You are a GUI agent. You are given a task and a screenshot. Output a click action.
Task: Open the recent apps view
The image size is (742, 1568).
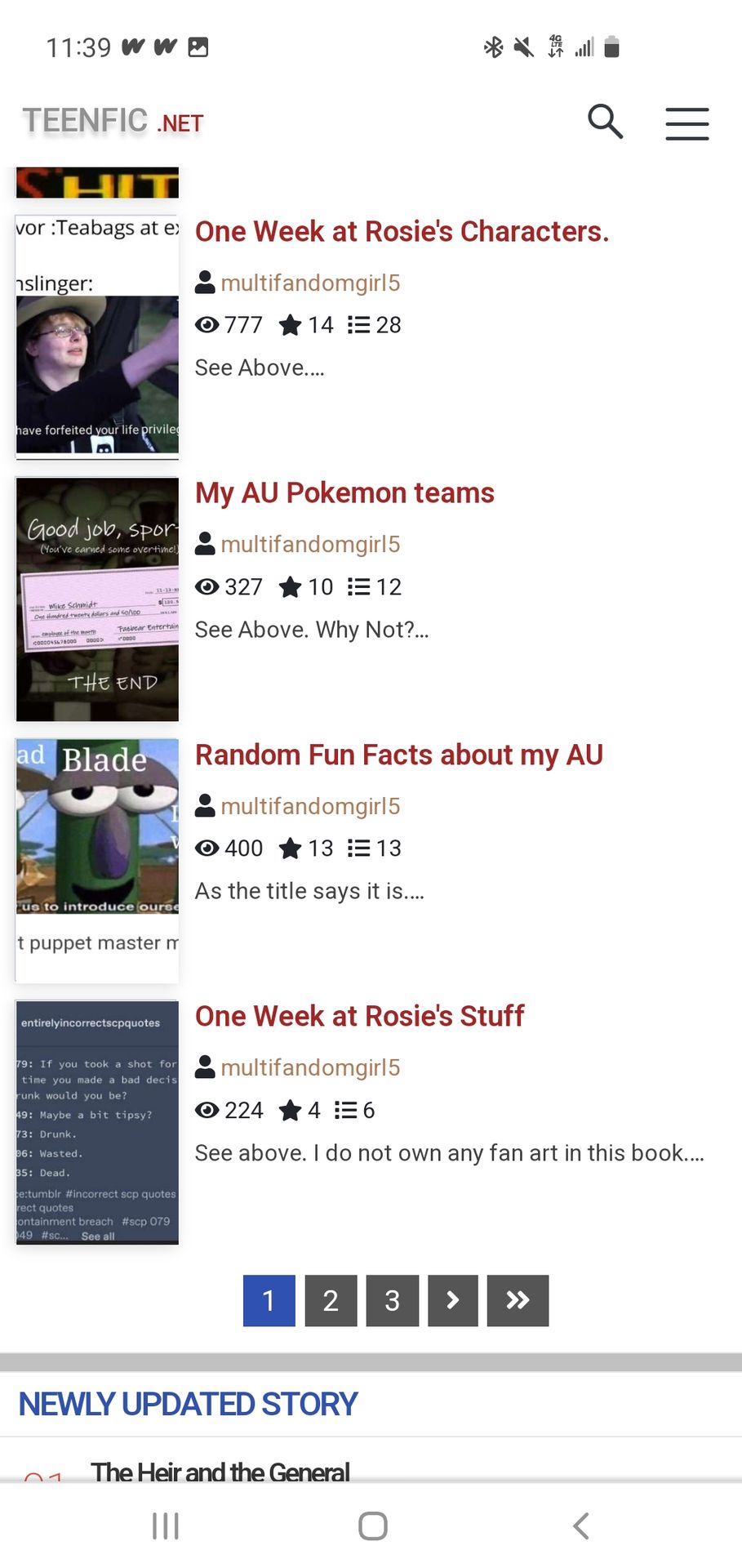point(166,1526)
